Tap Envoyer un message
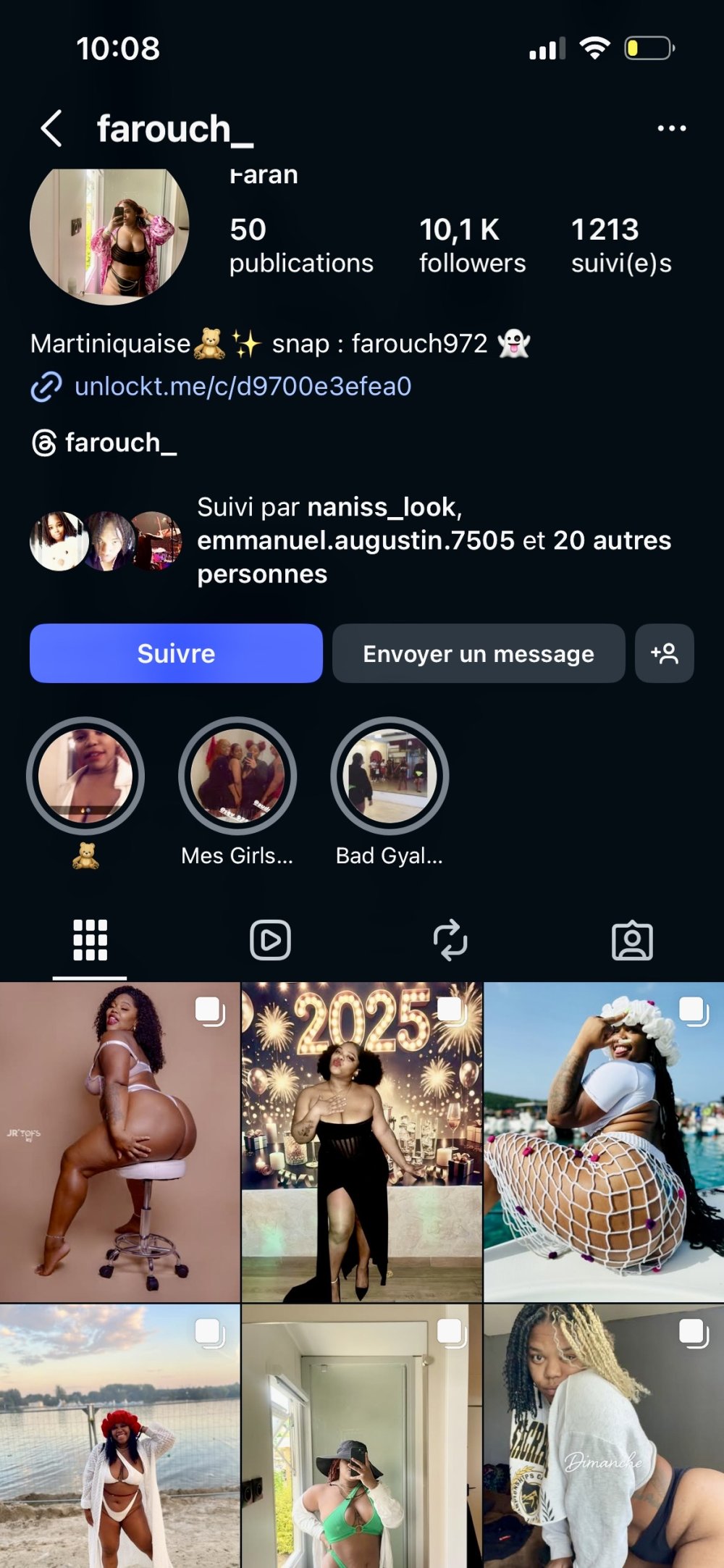The width and height of the screenshot is (724, 1568). click(x=479, y=653)
